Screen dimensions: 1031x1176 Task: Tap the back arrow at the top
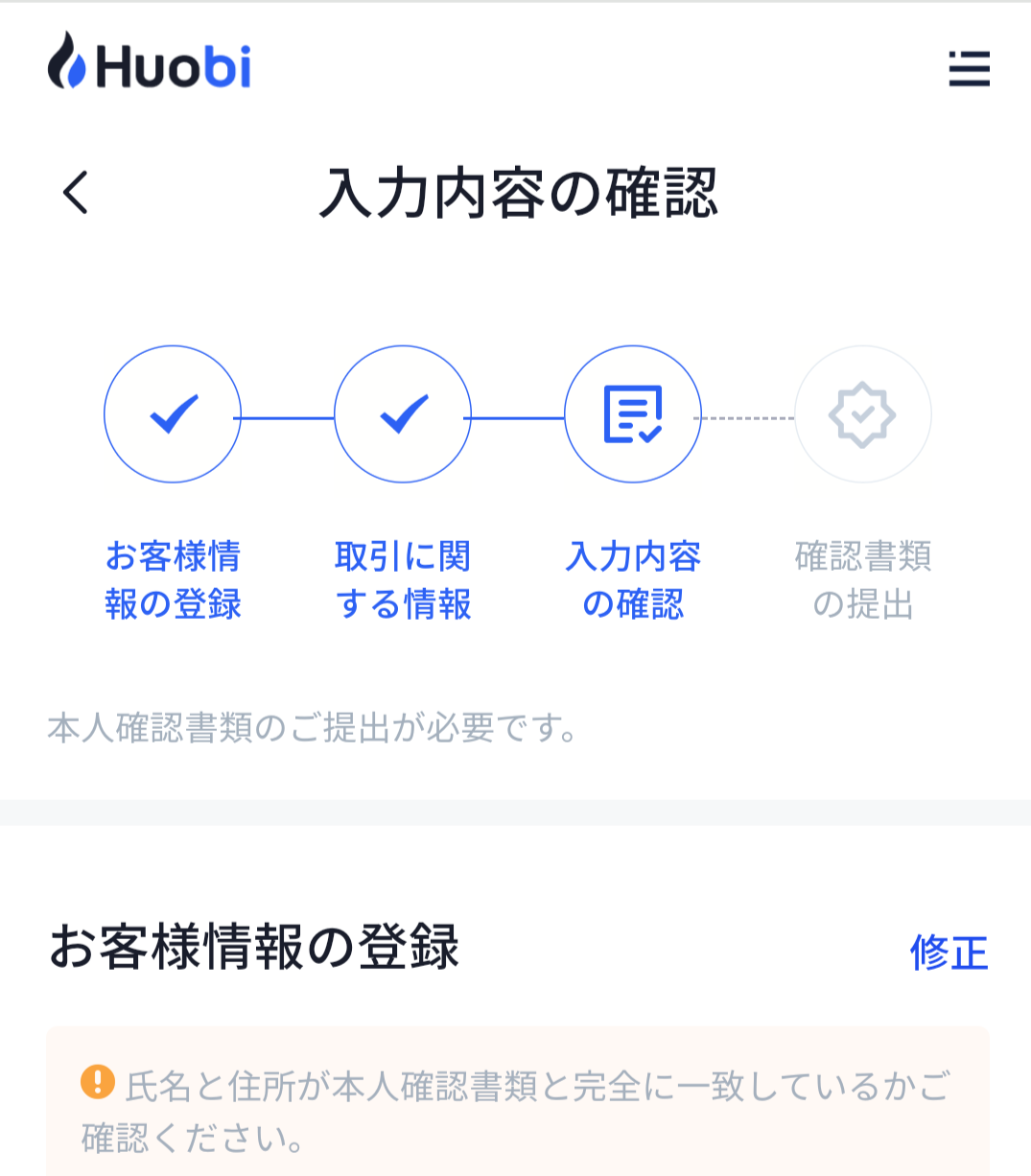pyautogui.click(x=75, y=192)
